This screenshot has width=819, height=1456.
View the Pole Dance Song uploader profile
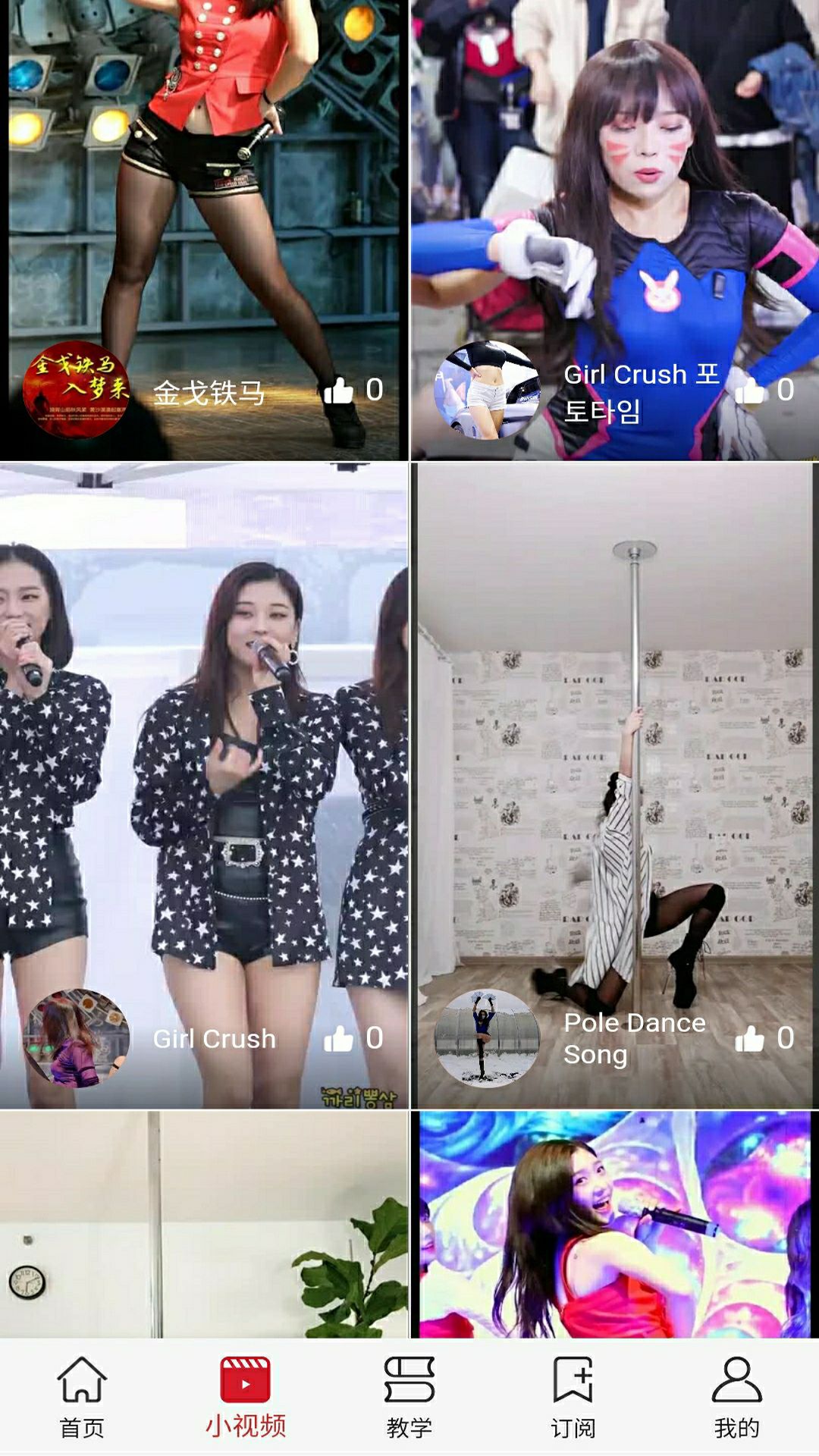[x=487, y=1038]
